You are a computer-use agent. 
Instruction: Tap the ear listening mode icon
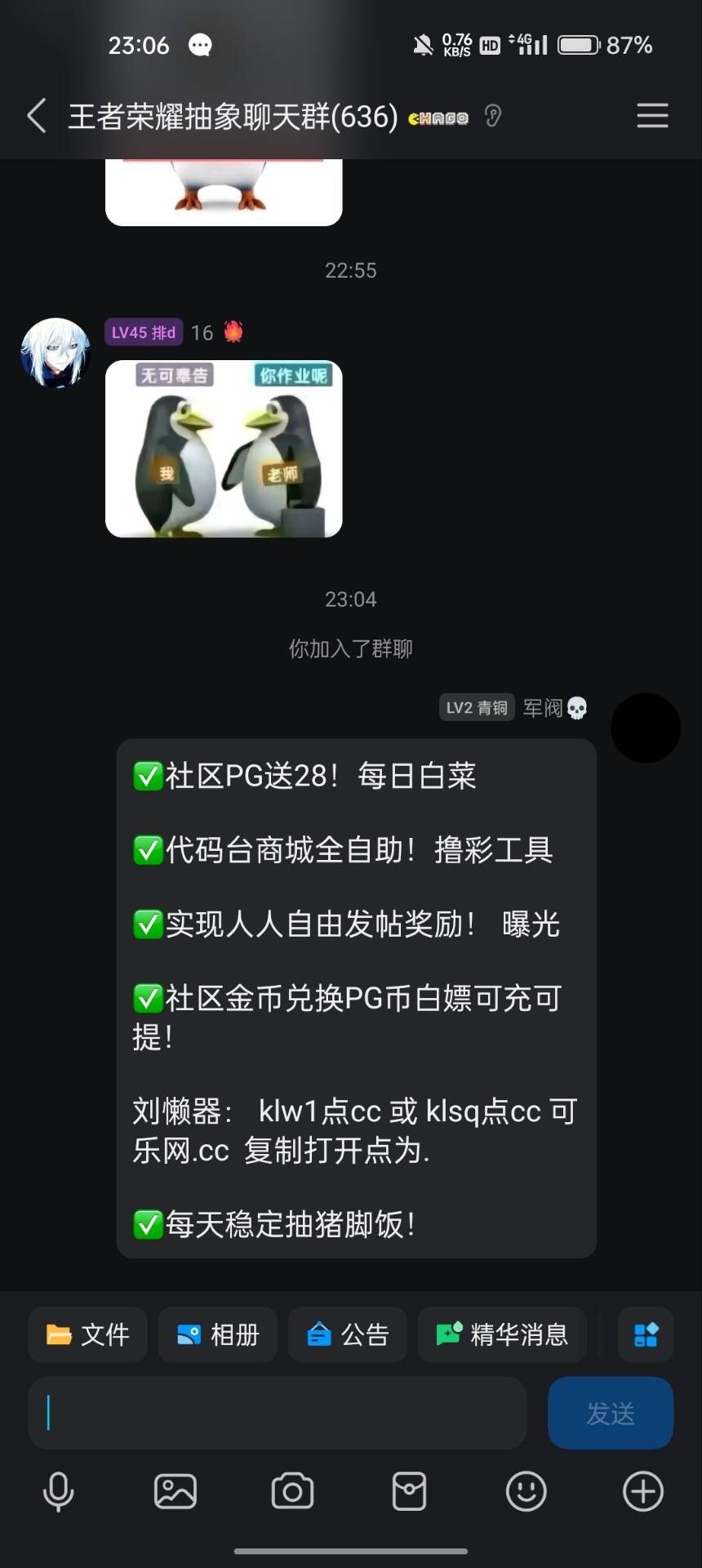tap(492, 117)
